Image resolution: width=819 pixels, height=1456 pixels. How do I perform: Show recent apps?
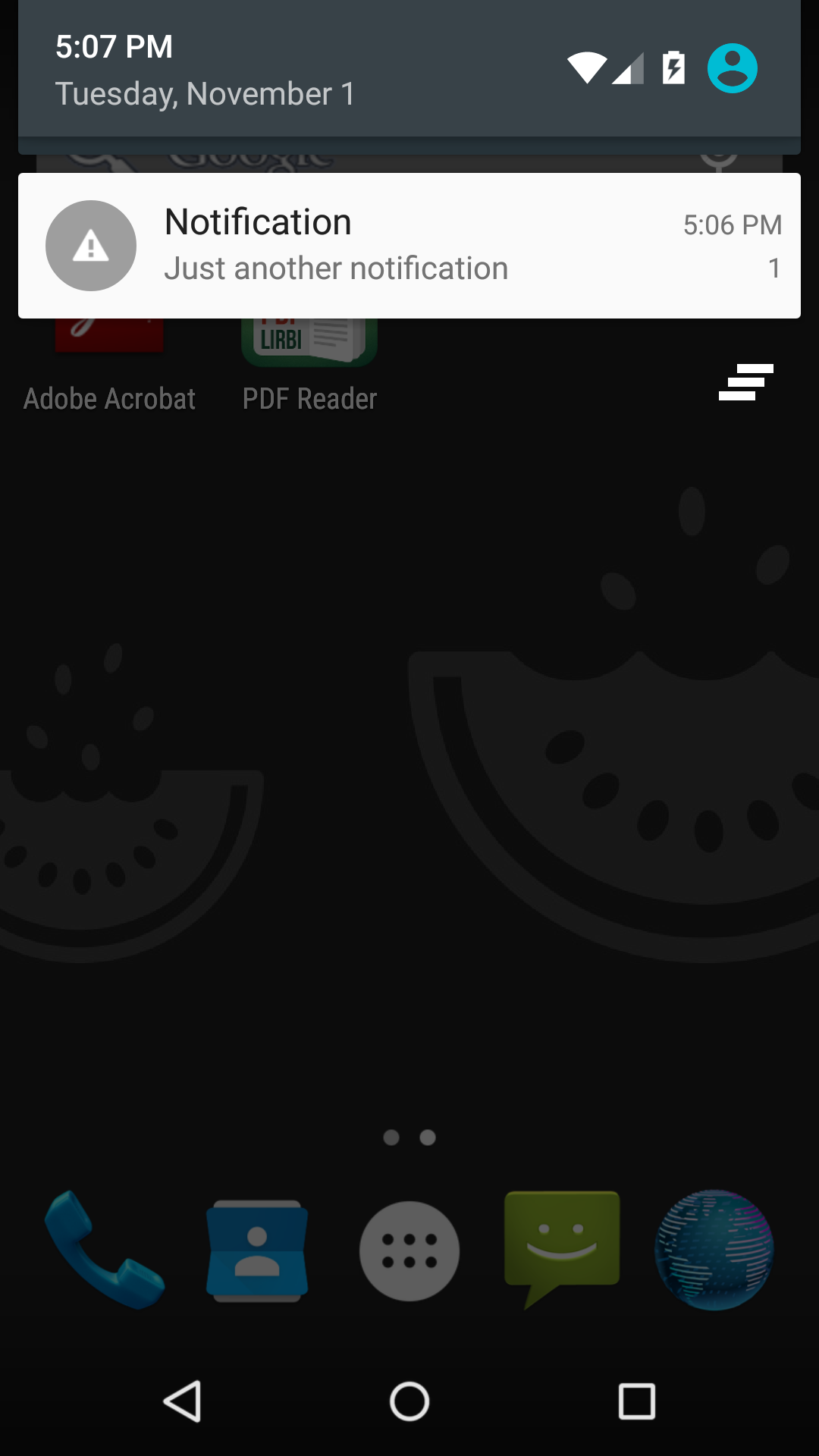click(x=636, y=1401)
